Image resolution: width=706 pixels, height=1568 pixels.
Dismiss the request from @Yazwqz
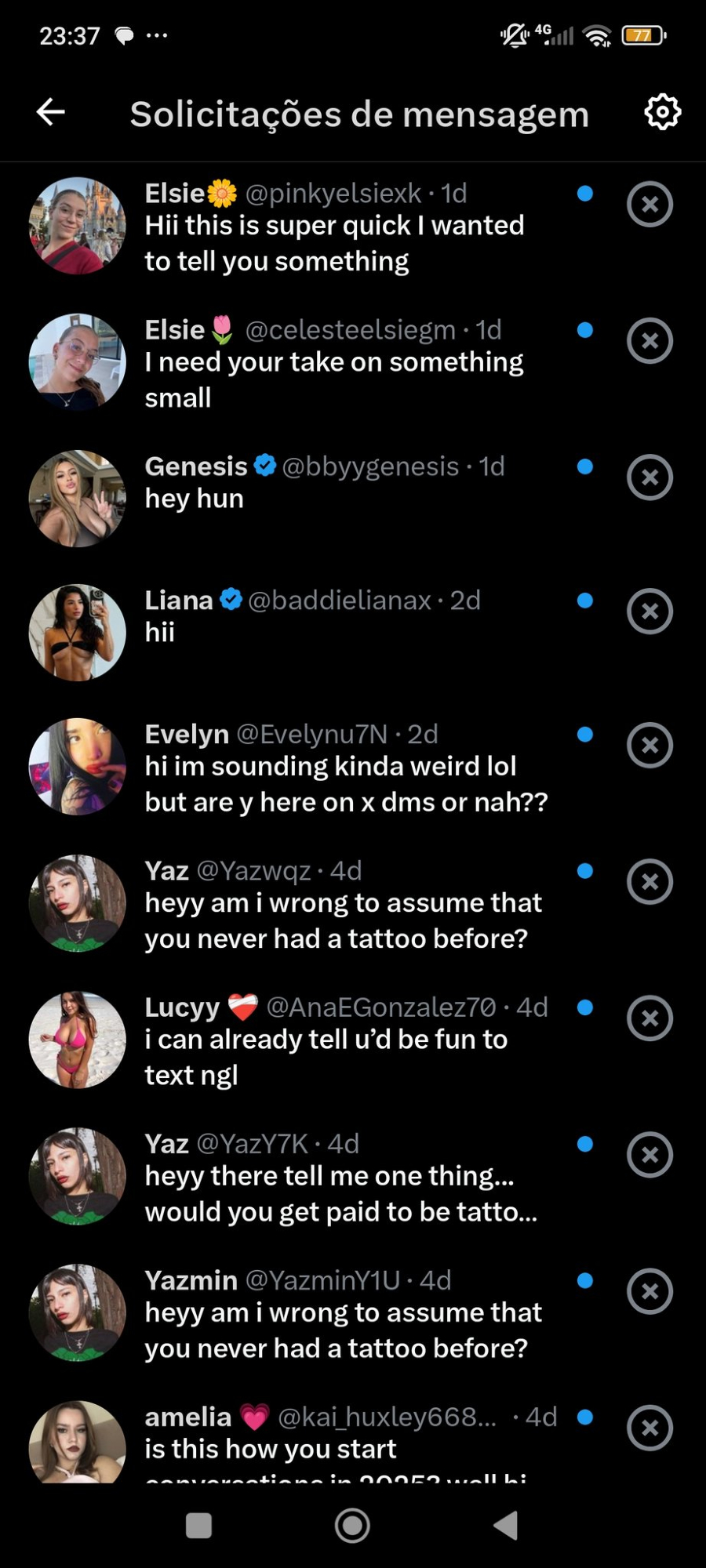[650, 882]
